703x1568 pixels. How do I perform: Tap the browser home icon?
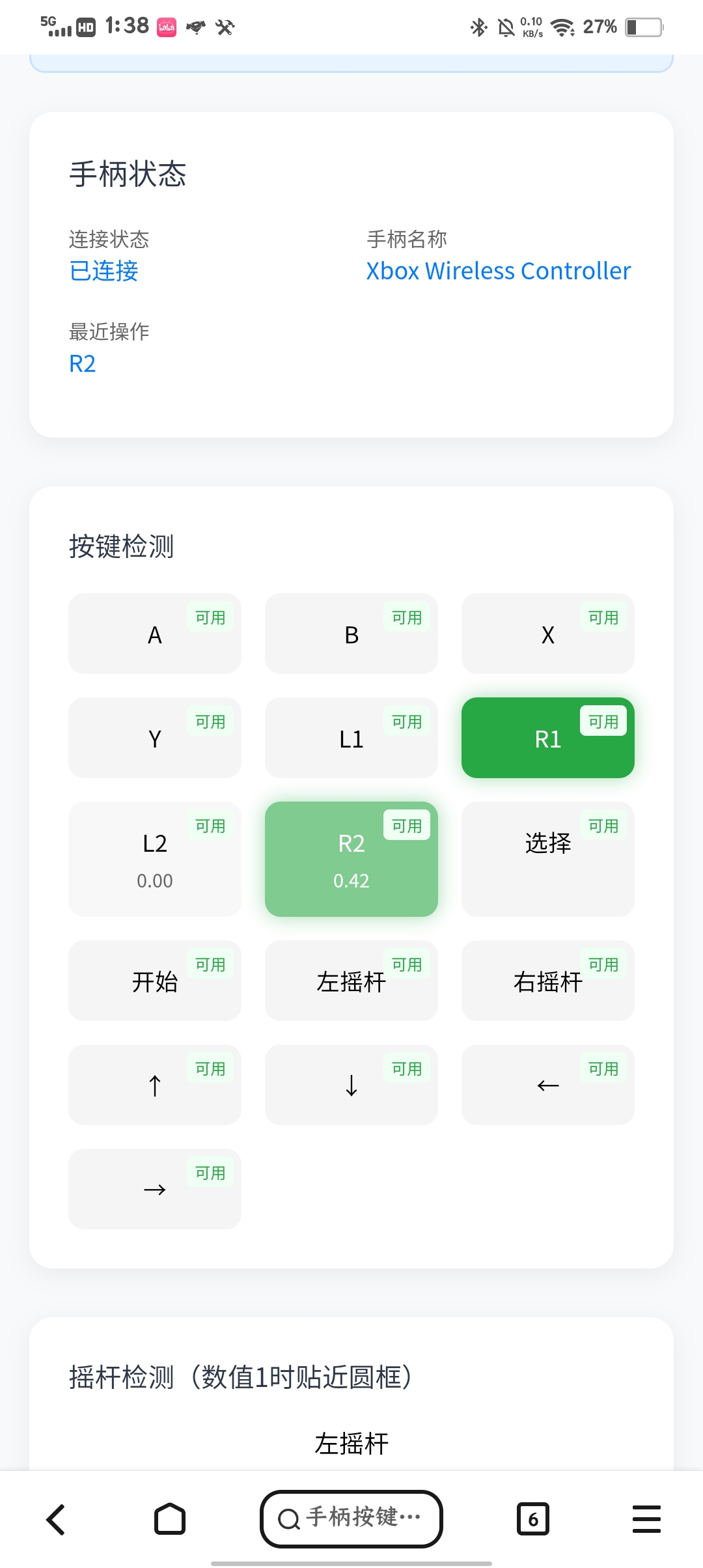(169, 1518)
